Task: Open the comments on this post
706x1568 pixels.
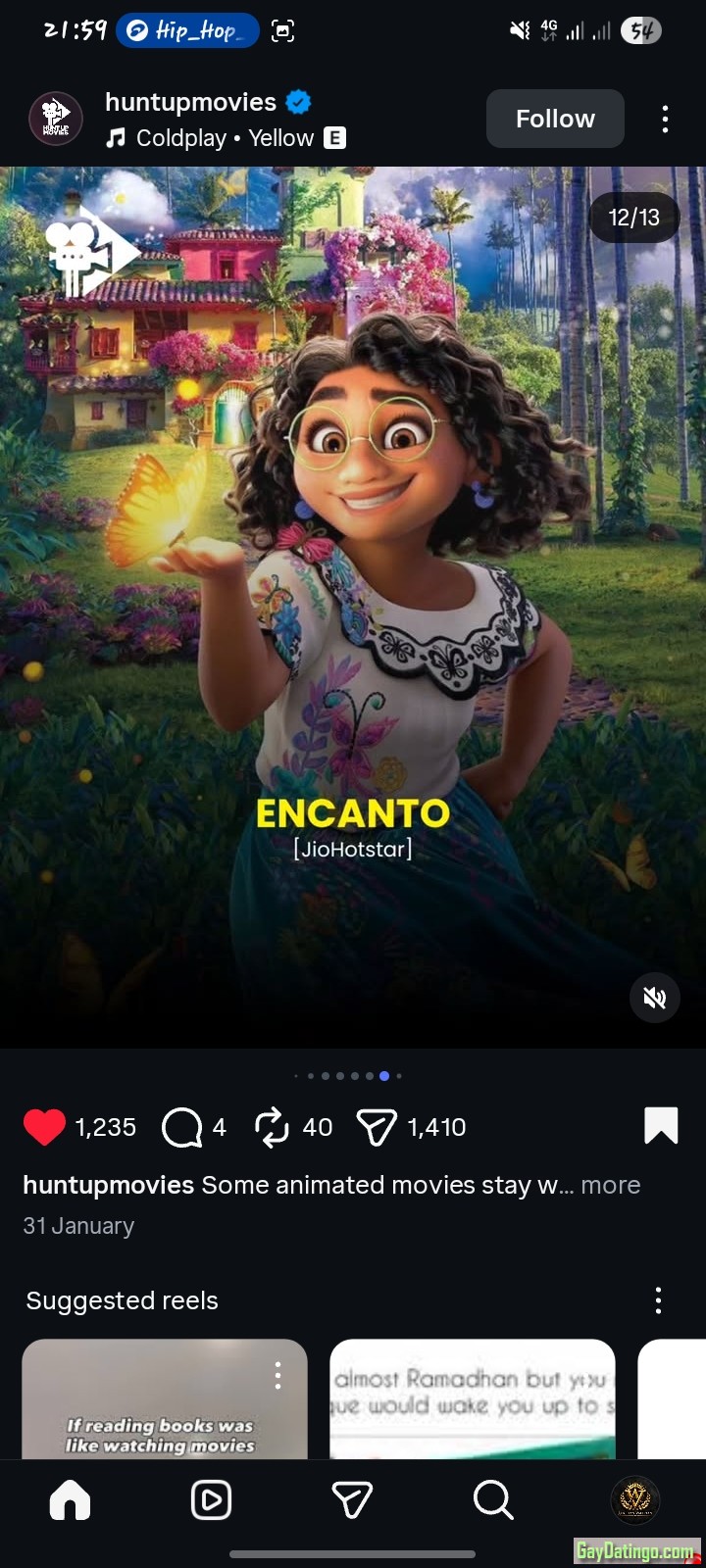Action: (x=182, y=1127)
